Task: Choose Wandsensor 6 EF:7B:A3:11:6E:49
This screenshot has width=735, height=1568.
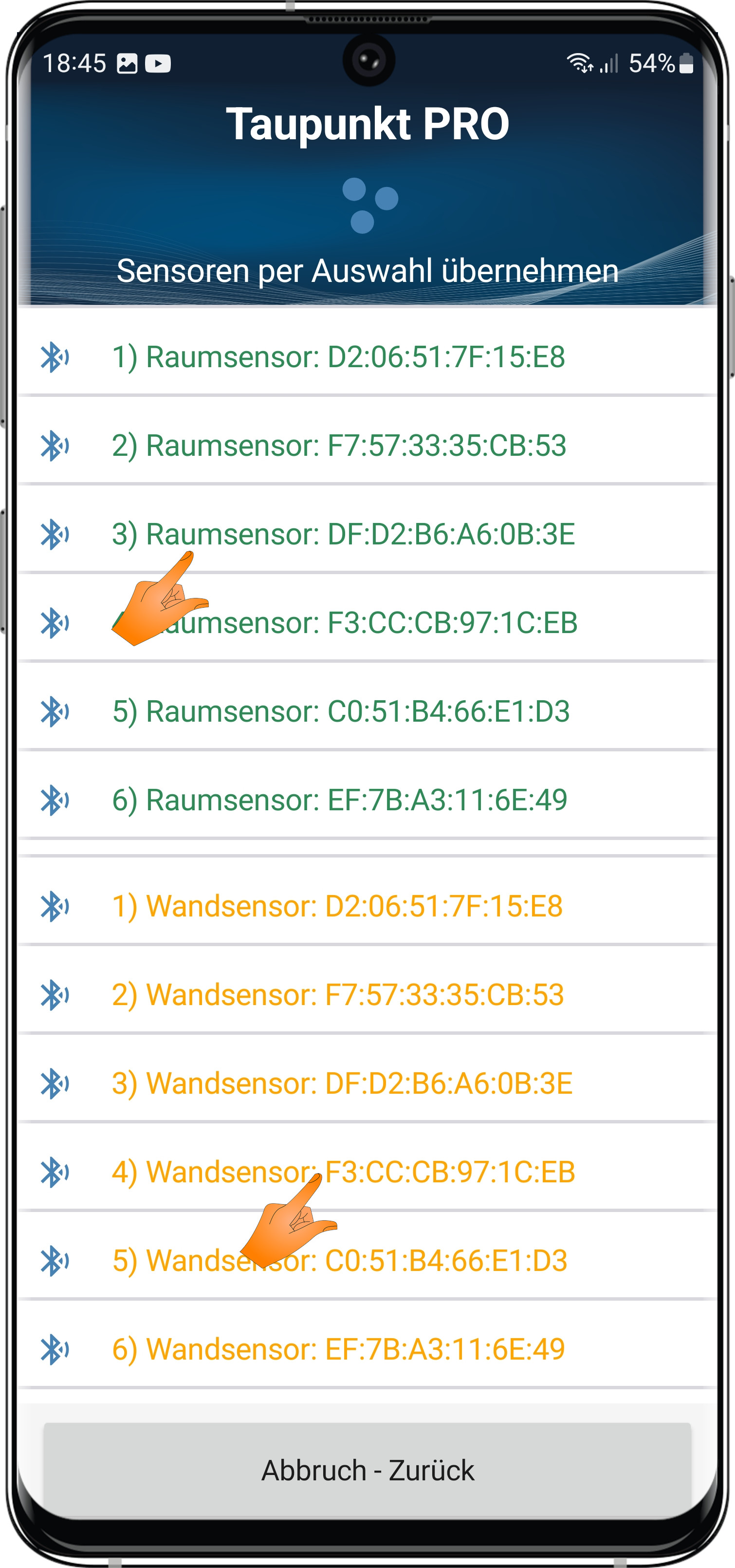Action: pyautogui.click(x=367, y=1349)
